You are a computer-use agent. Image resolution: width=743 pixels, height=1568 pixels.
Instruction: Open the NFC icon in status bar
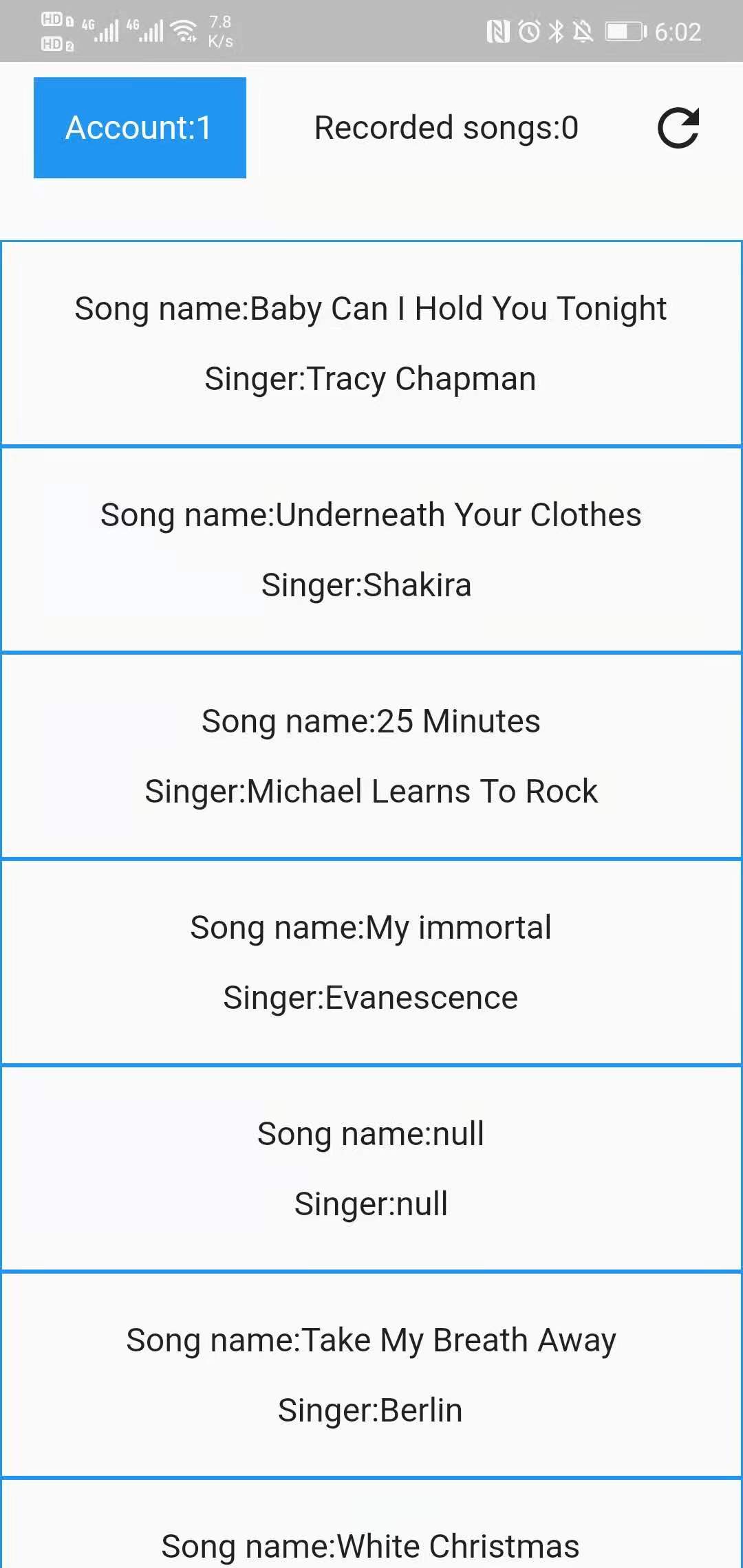click(x=497, y=30)
